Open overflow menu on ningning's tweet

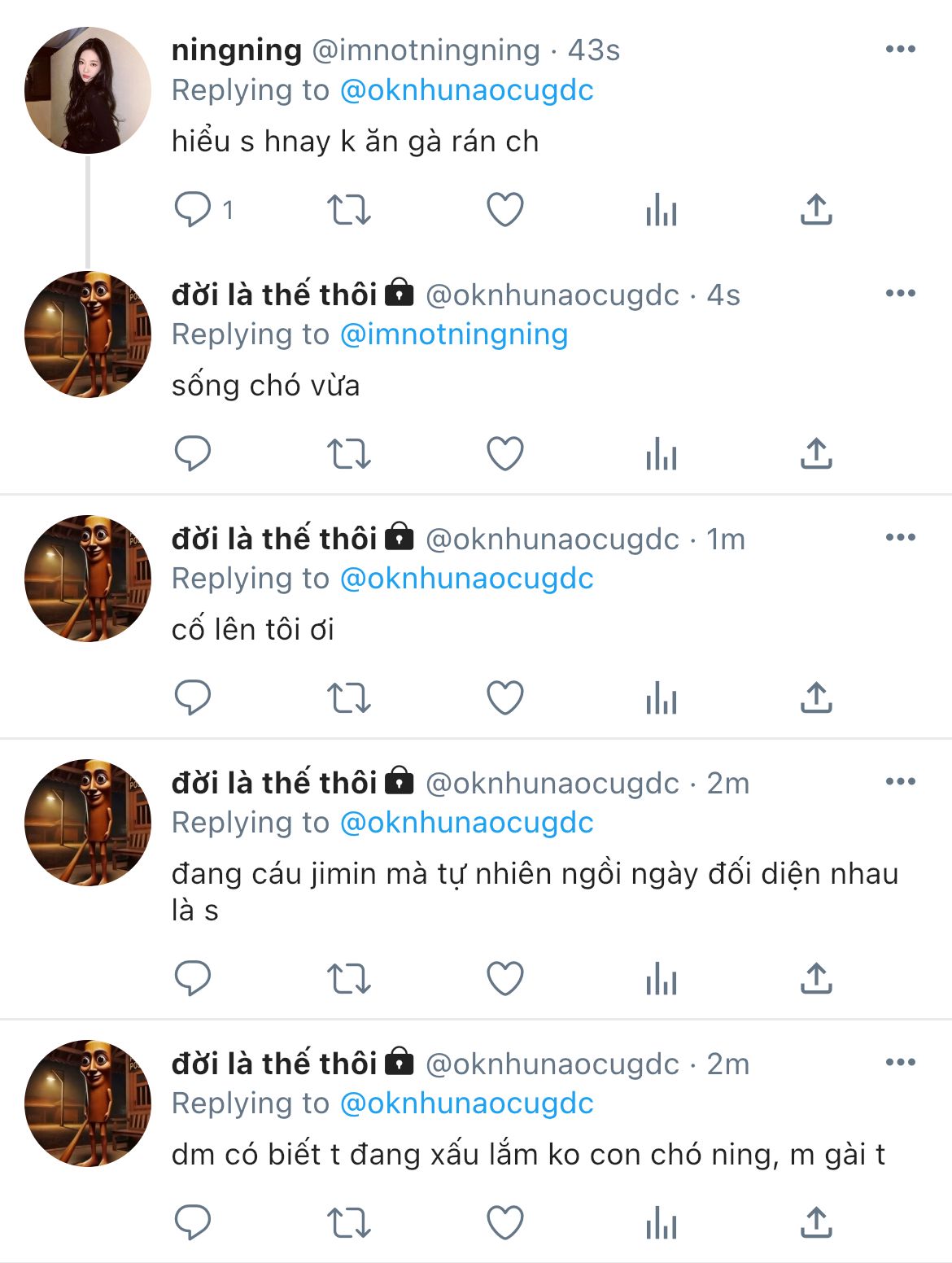coord(900,50)
